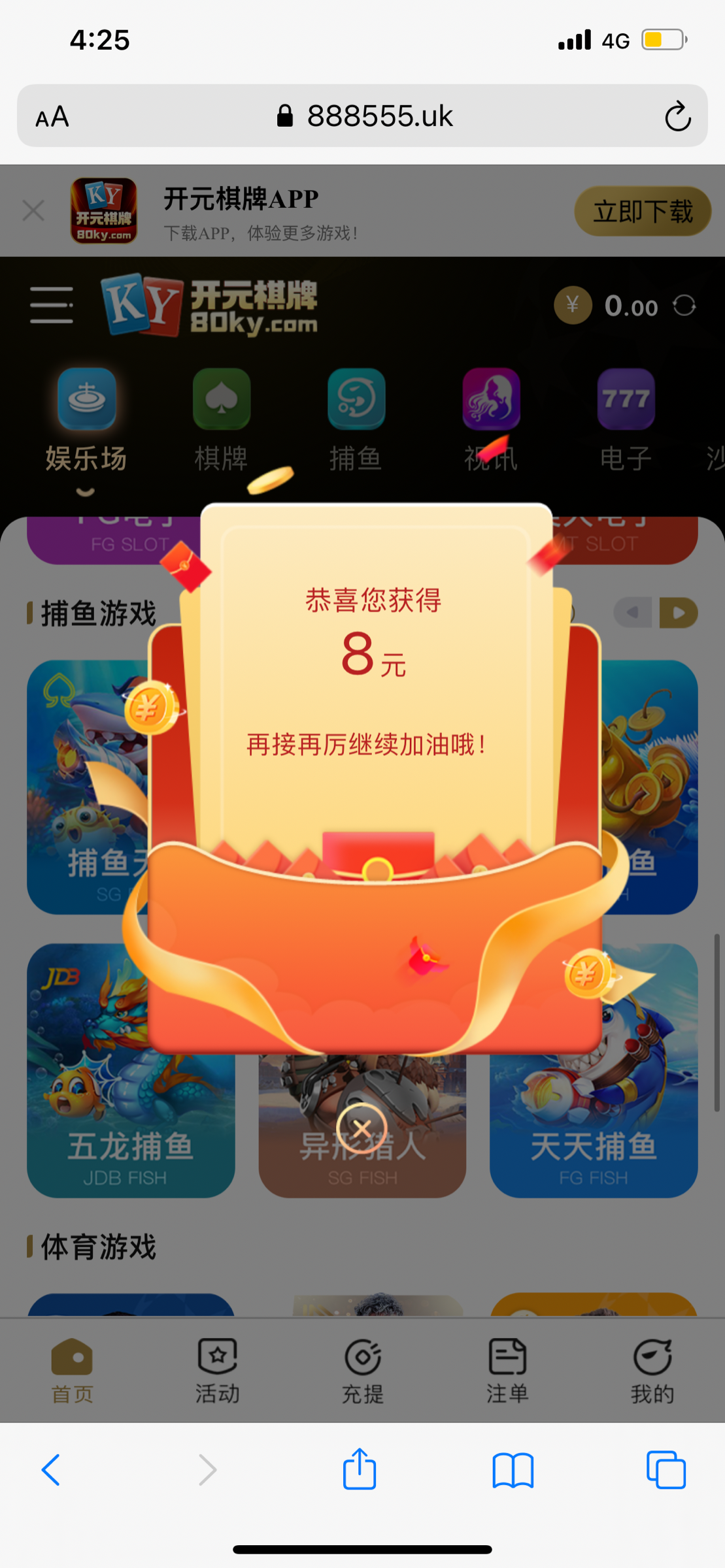
Task: Show next fishing games with right arrow
Action: coord(679,613)
